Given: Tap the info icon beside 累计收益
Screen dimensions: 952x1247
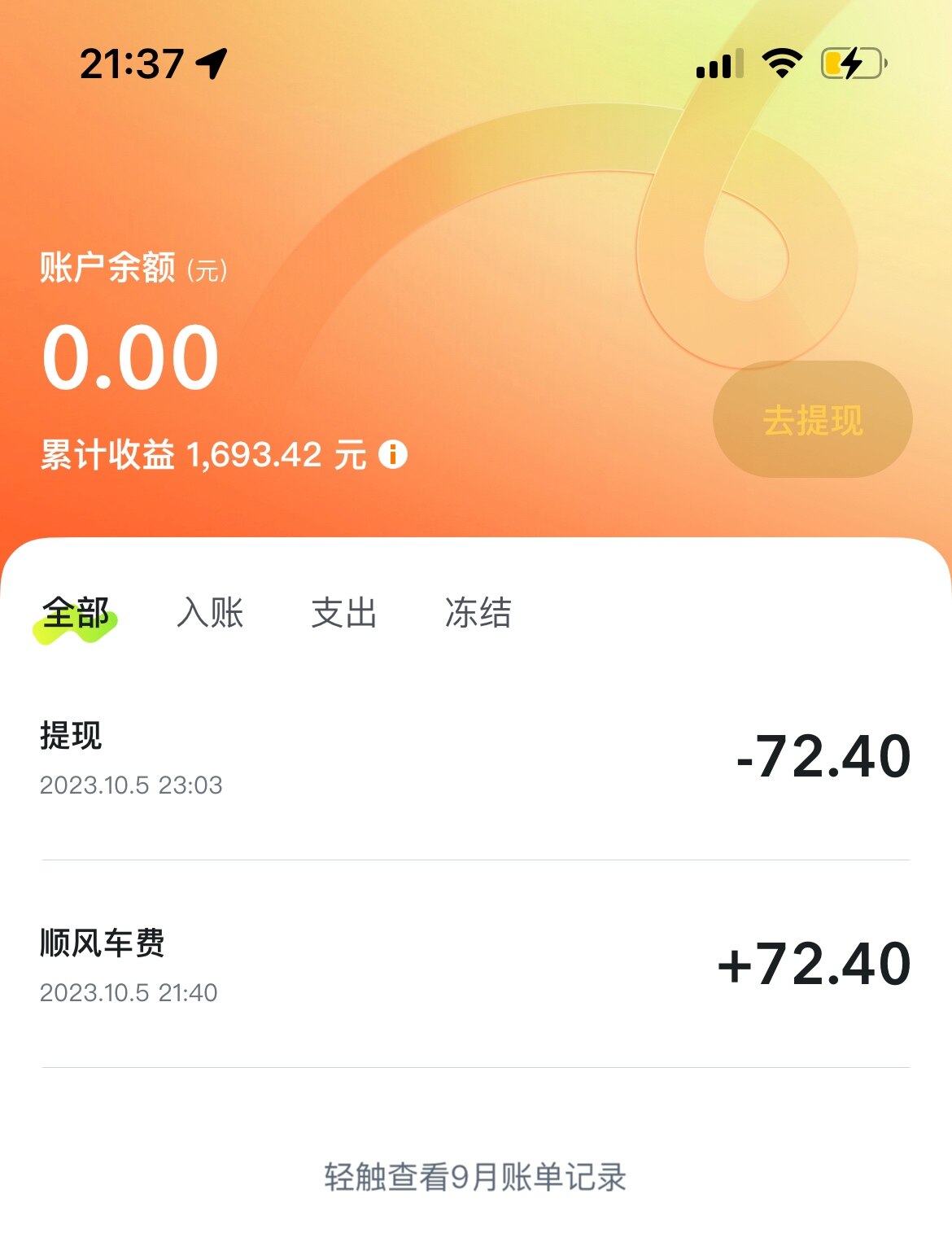Looking at the screenshot, I should (393, 454).
